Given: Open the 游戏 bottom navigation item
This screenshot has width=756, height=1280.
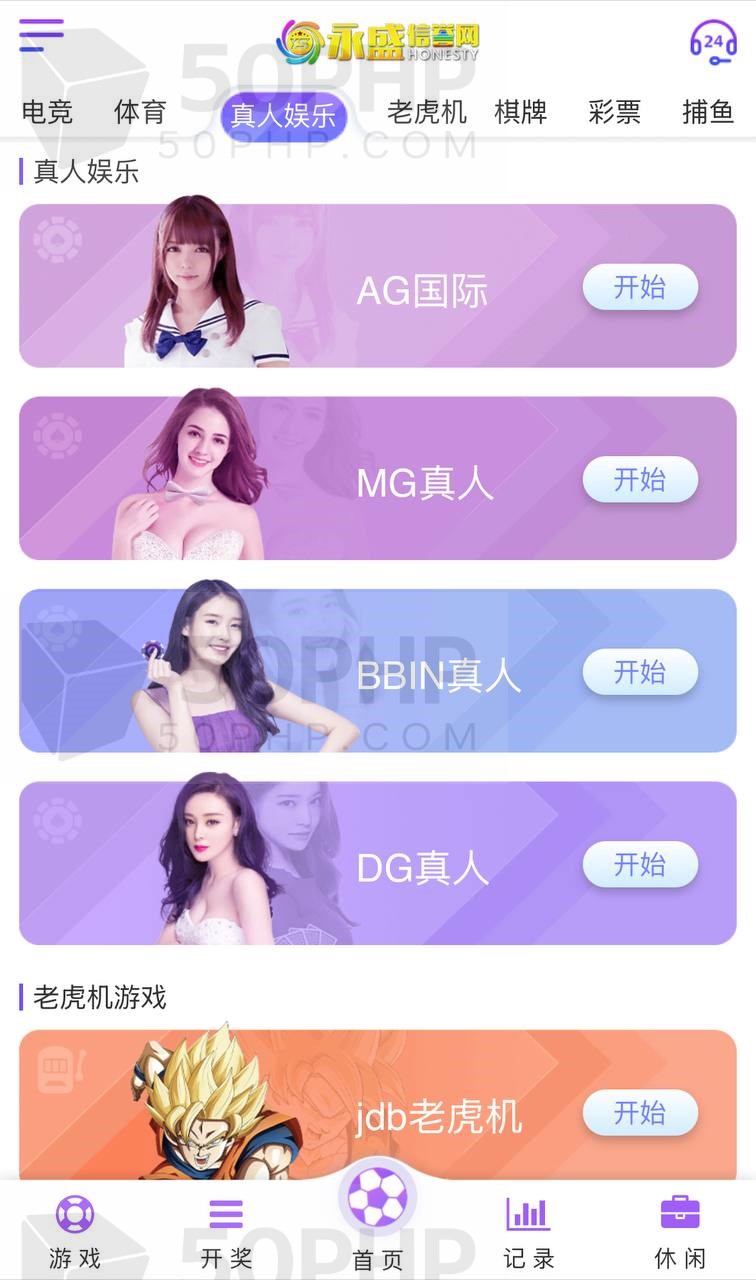Looking at the screenshot, I should (75, 1232).
